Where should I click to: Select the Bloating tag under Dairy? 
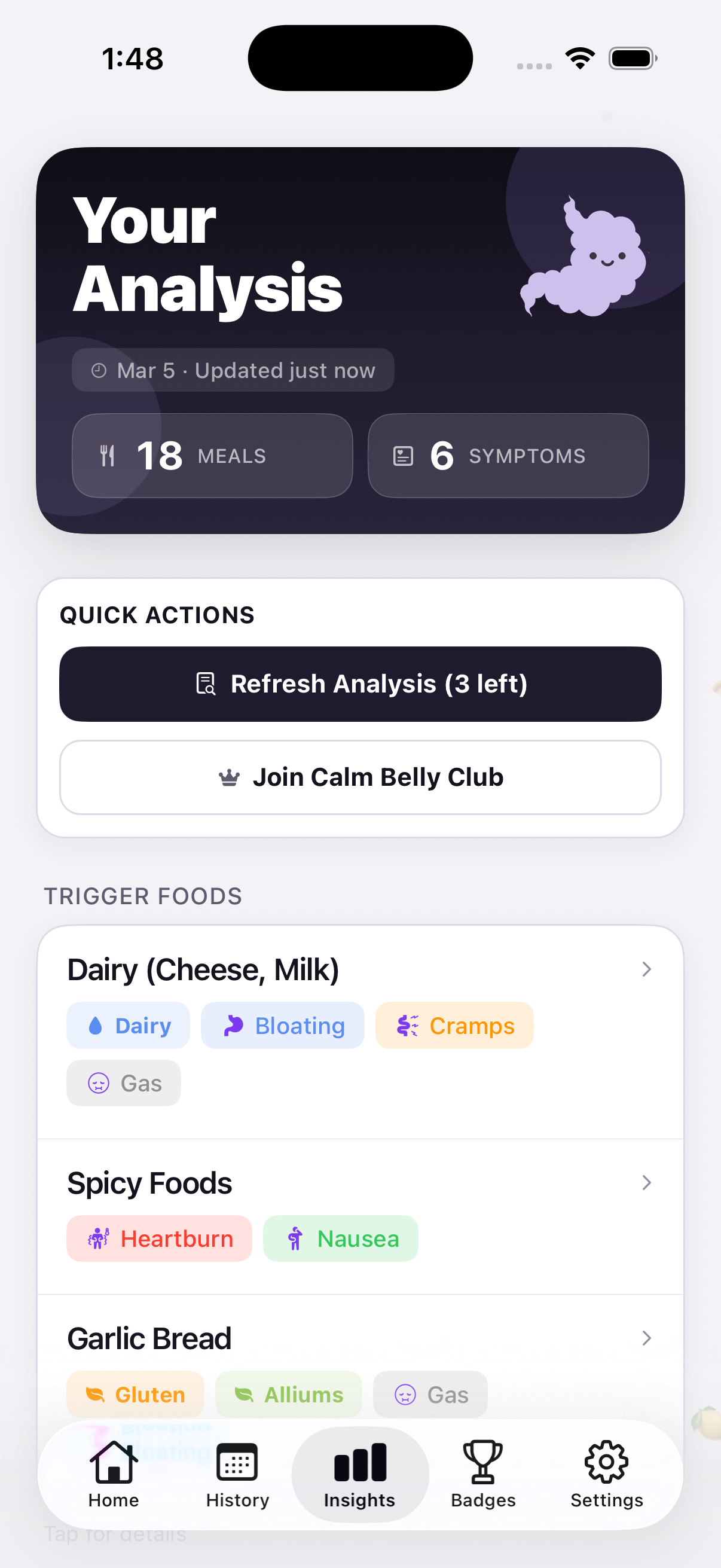point(282,1025)
